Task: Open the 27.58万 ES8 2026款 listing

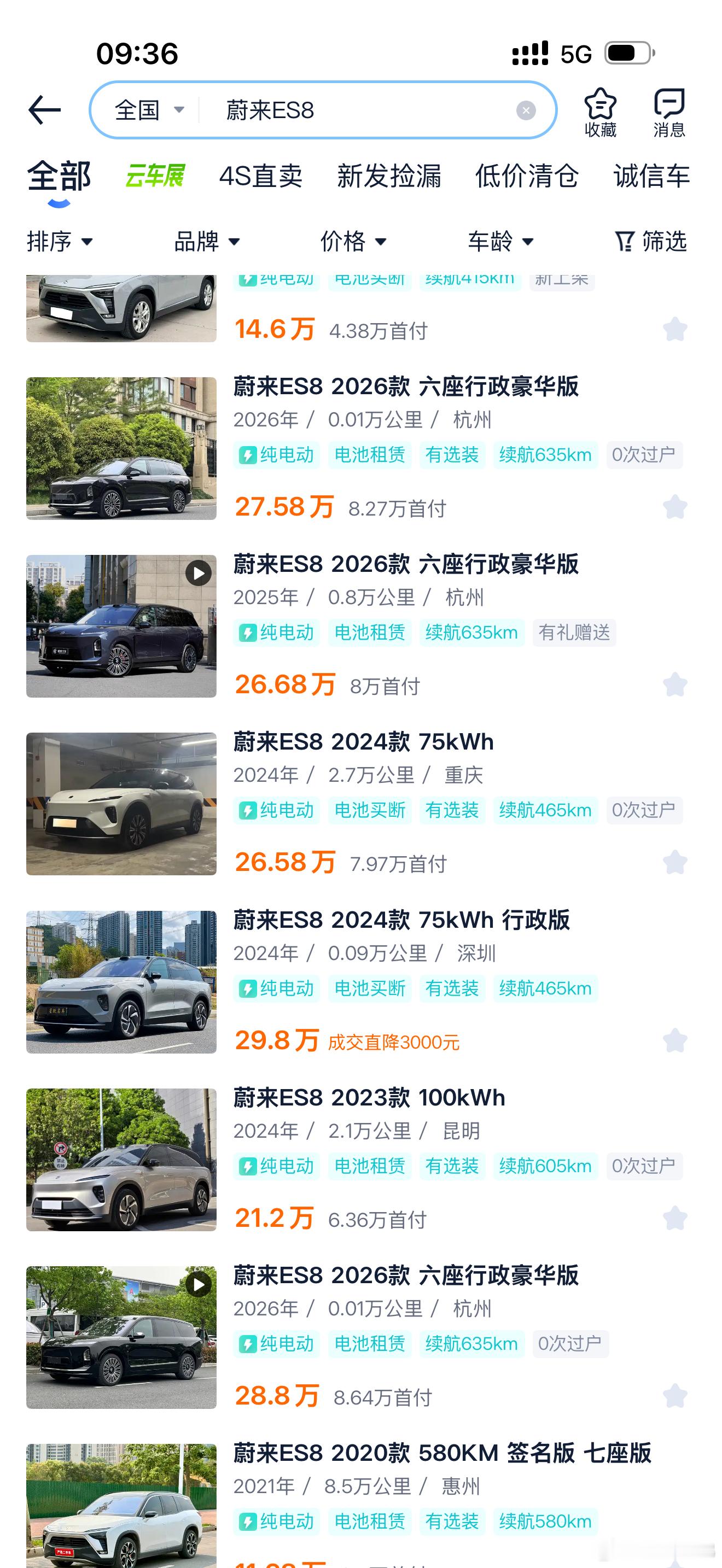Action: coord(357,449)
